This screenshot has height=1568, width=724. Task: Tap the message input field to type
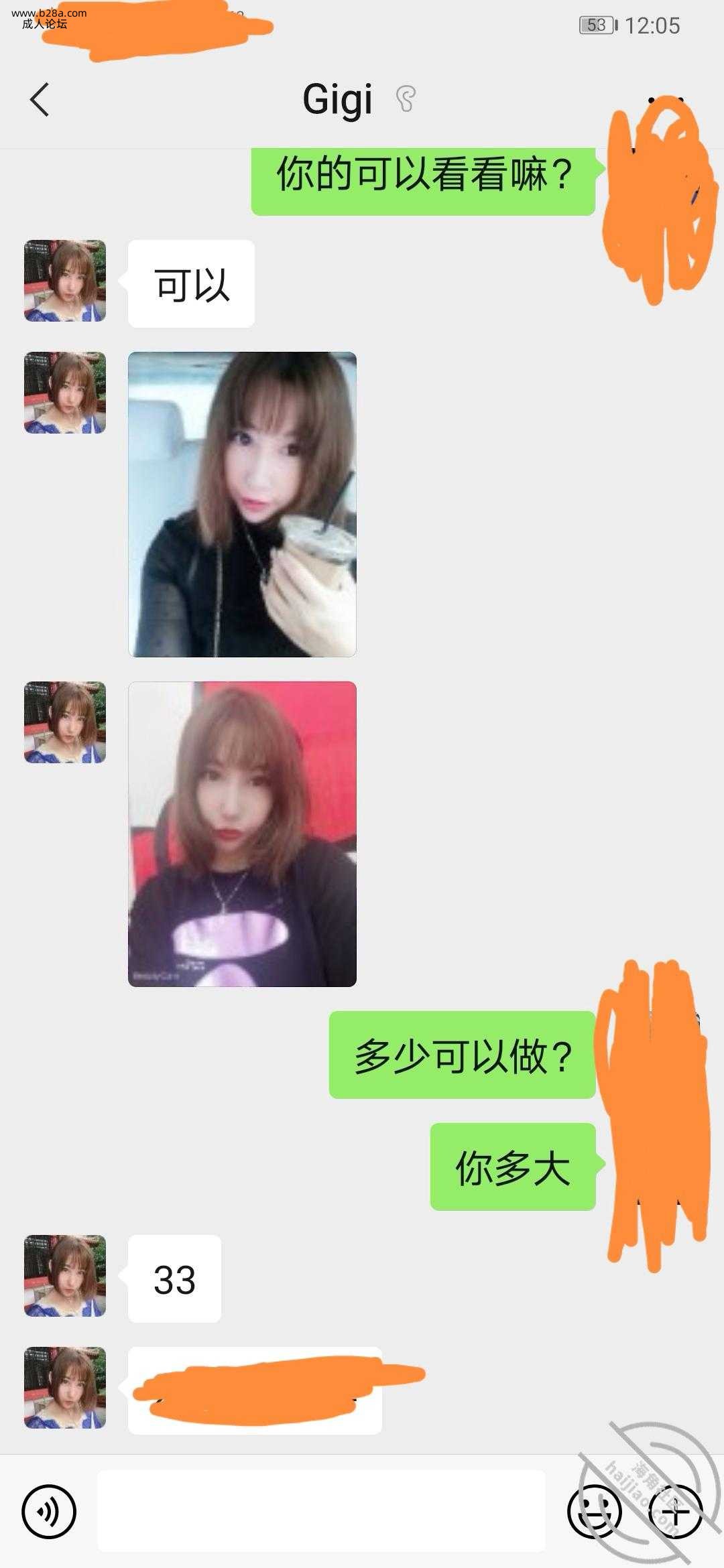322,1510
